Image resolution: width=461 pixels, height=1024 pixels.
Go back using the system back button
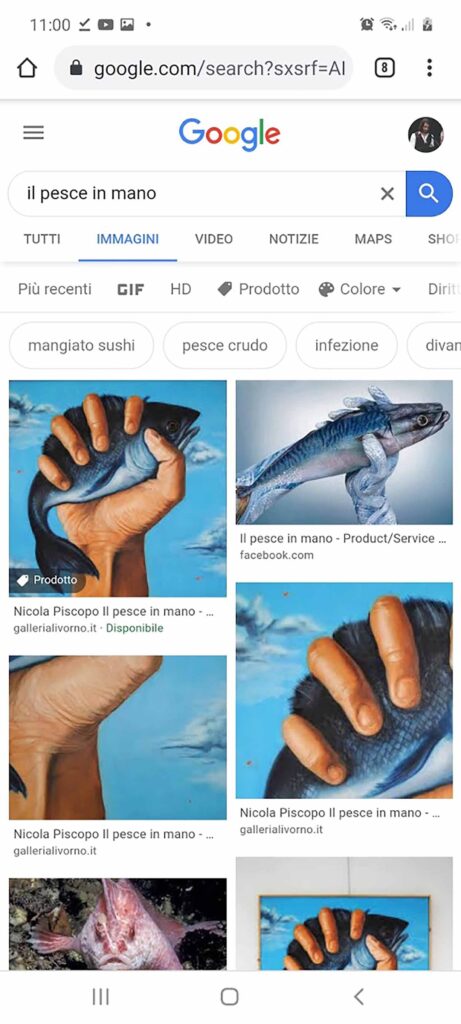358,997
